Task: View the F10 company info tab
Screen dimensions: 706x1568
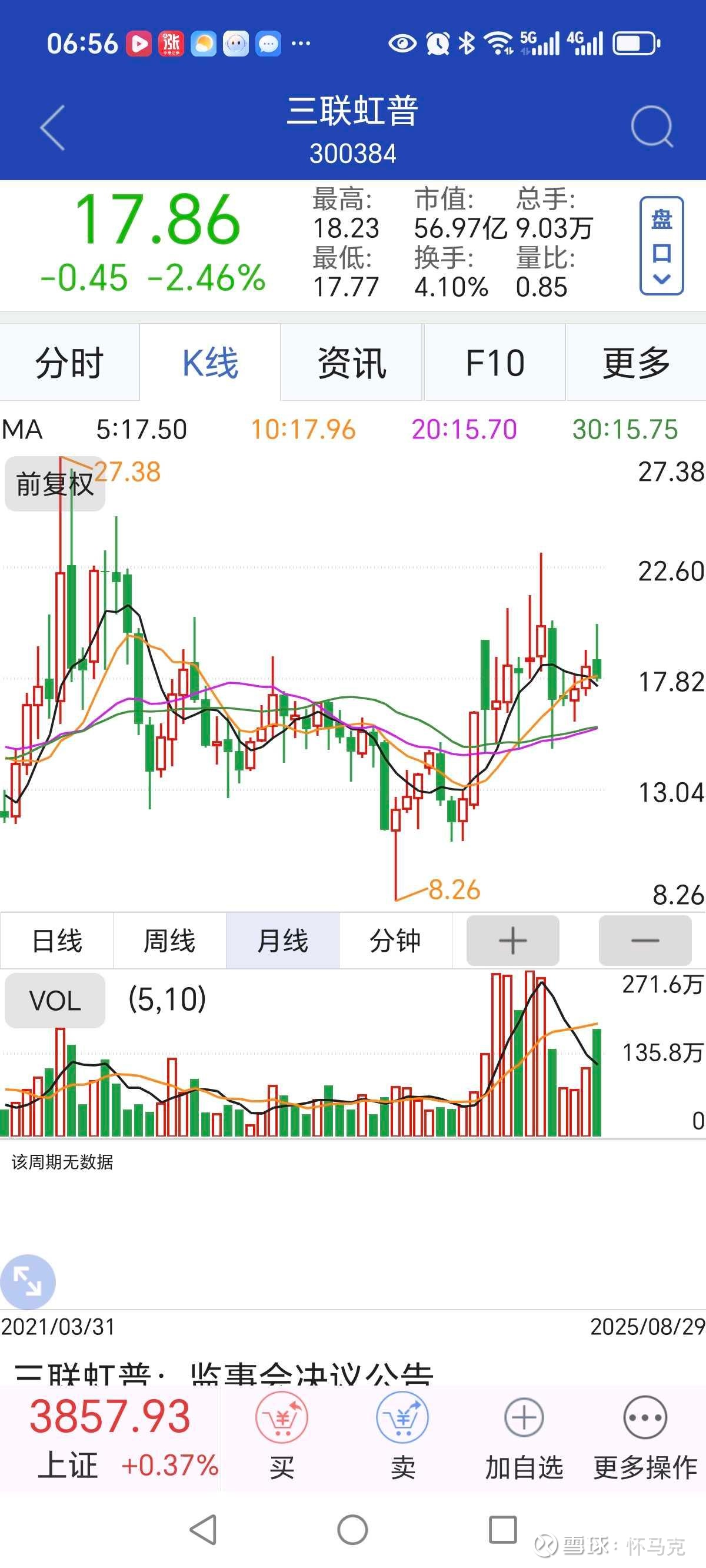Action: 495,363
